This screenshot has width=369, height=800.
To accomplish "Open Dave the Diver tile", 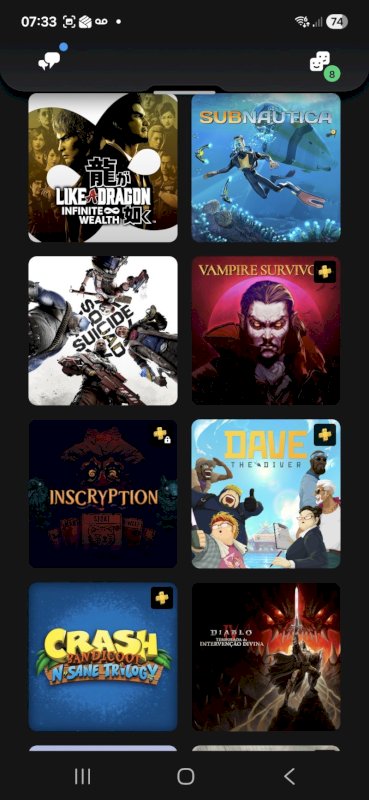I will [x=266, y=494].
